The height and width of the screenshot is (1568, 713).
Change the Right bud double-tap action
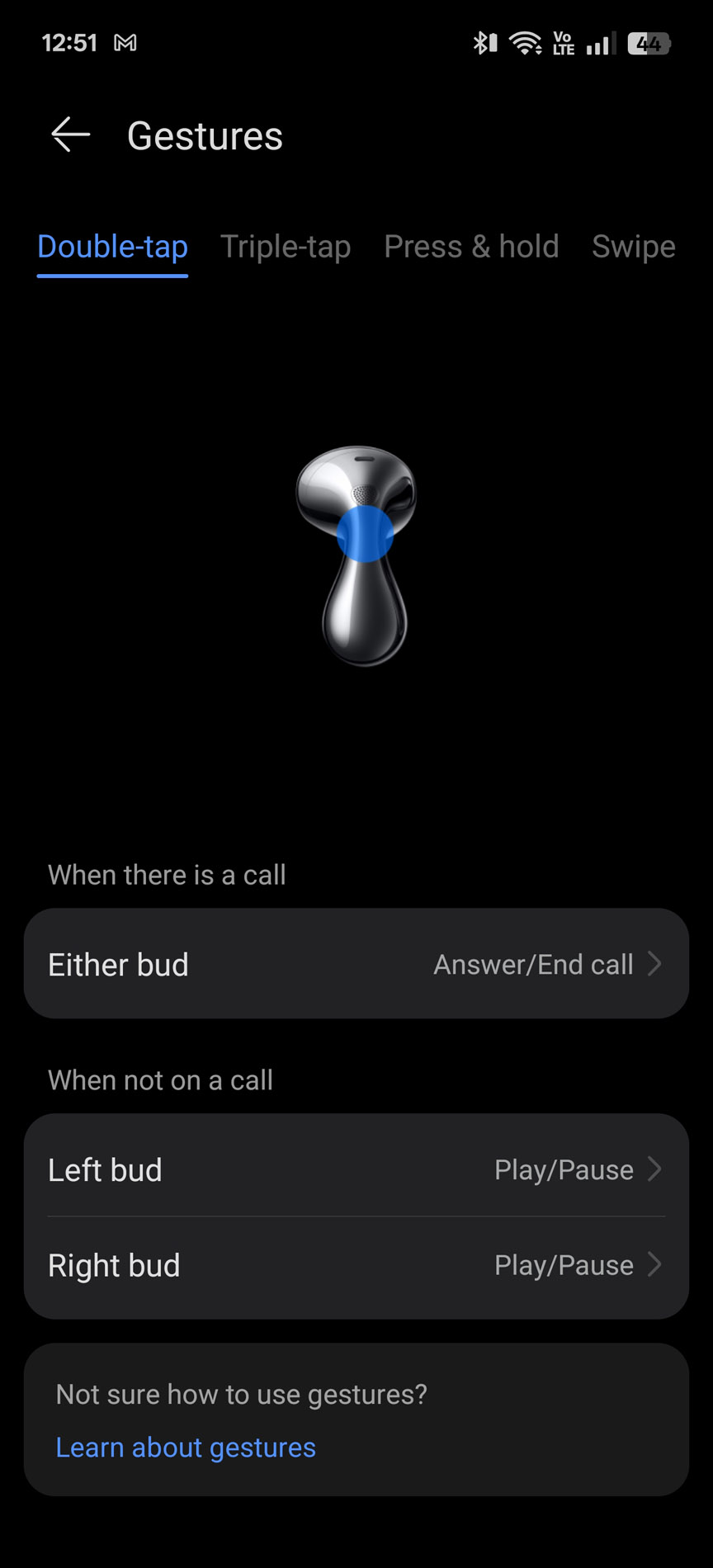coord(356,1265)
